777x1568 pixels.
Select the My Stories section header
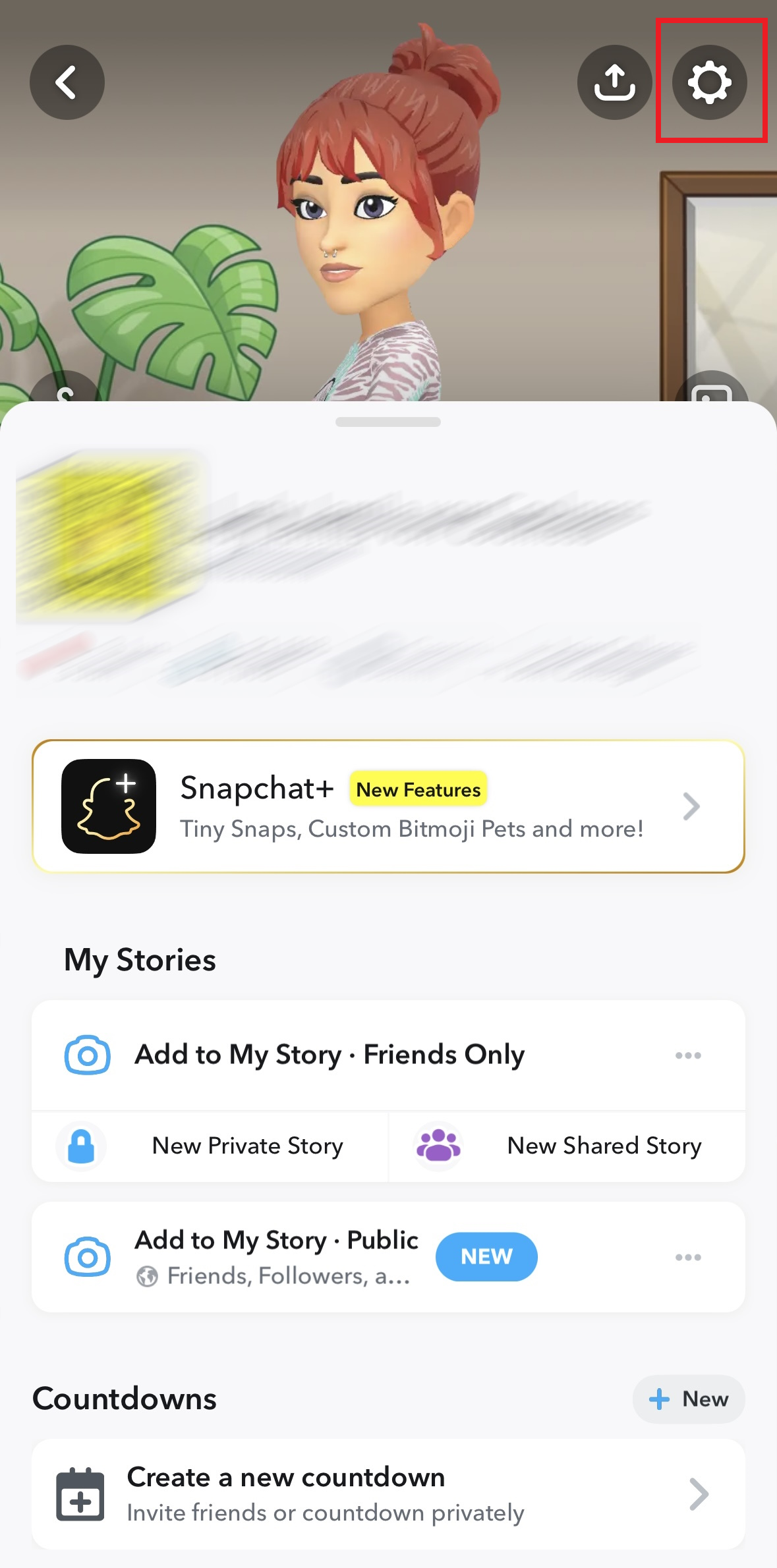pos(139,960)
